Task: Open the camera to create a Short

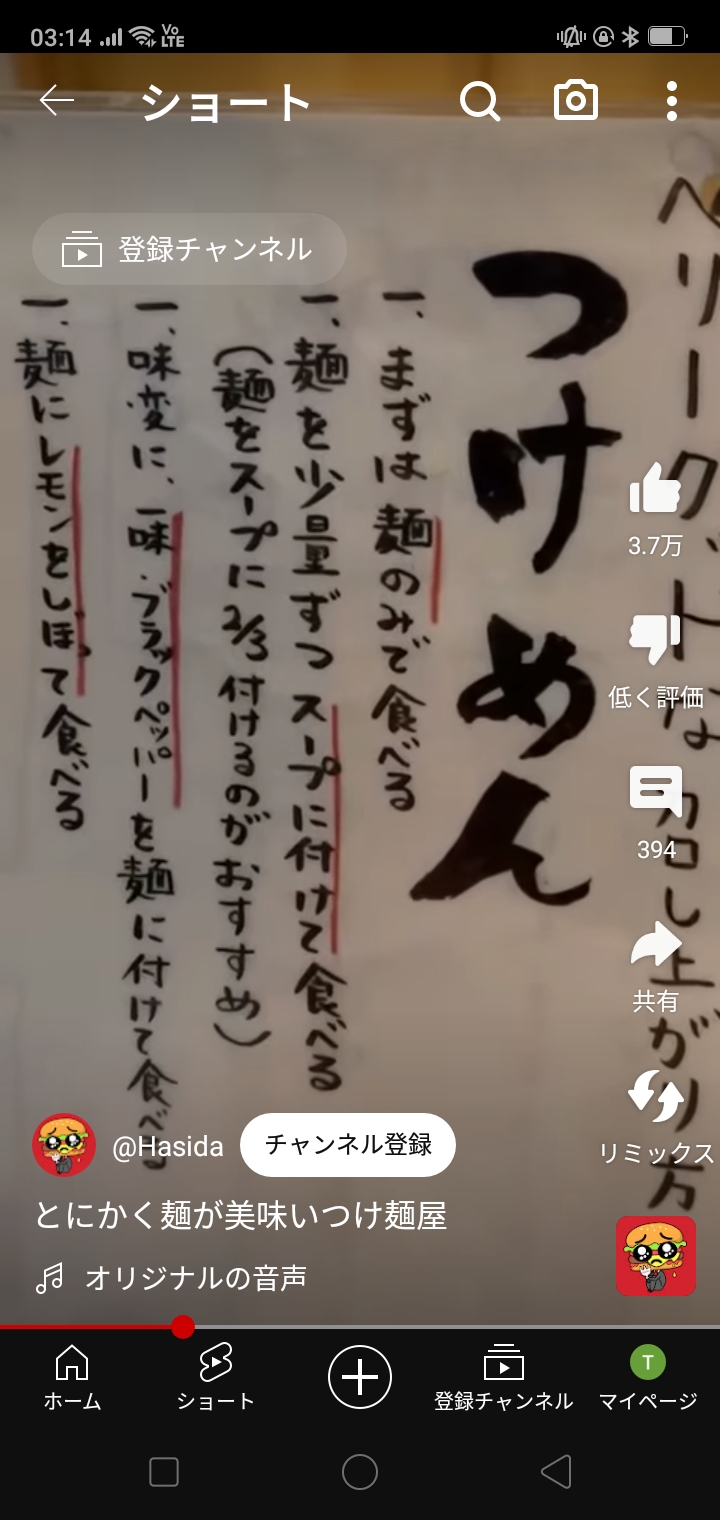Action: pyautogui.click(x=576, y=101)
